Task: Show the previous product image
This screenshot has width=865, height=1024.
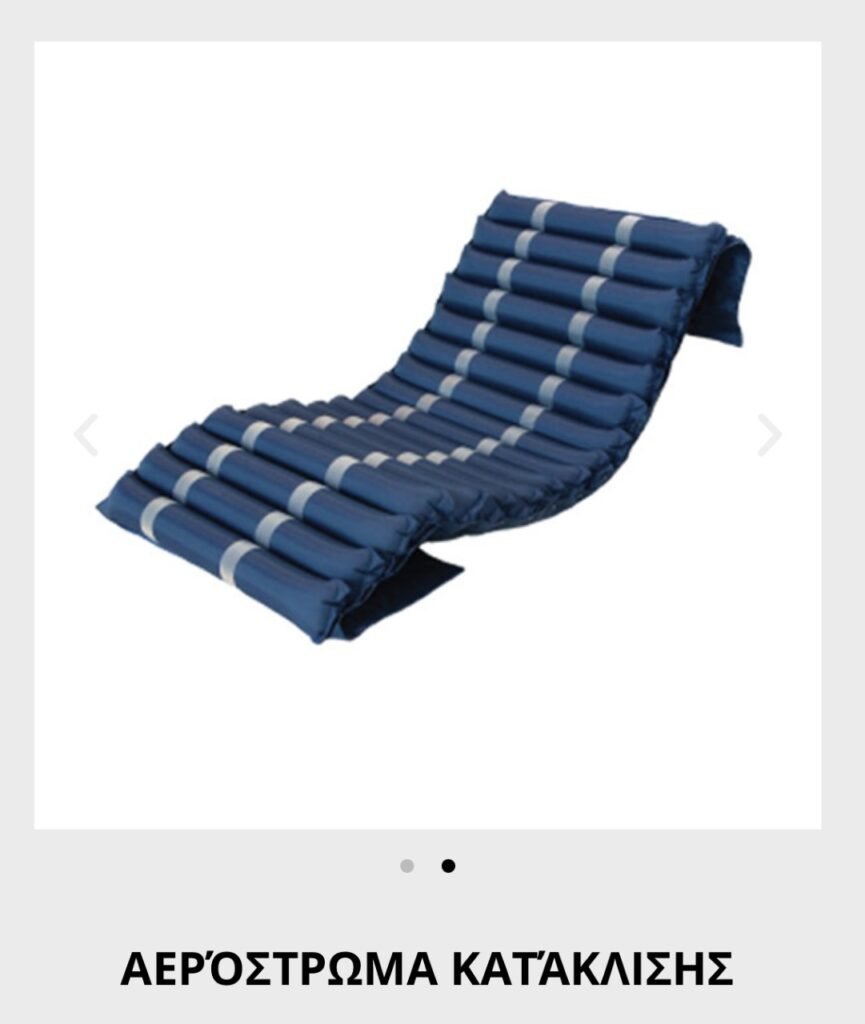Action: click(x=87, y=435)
